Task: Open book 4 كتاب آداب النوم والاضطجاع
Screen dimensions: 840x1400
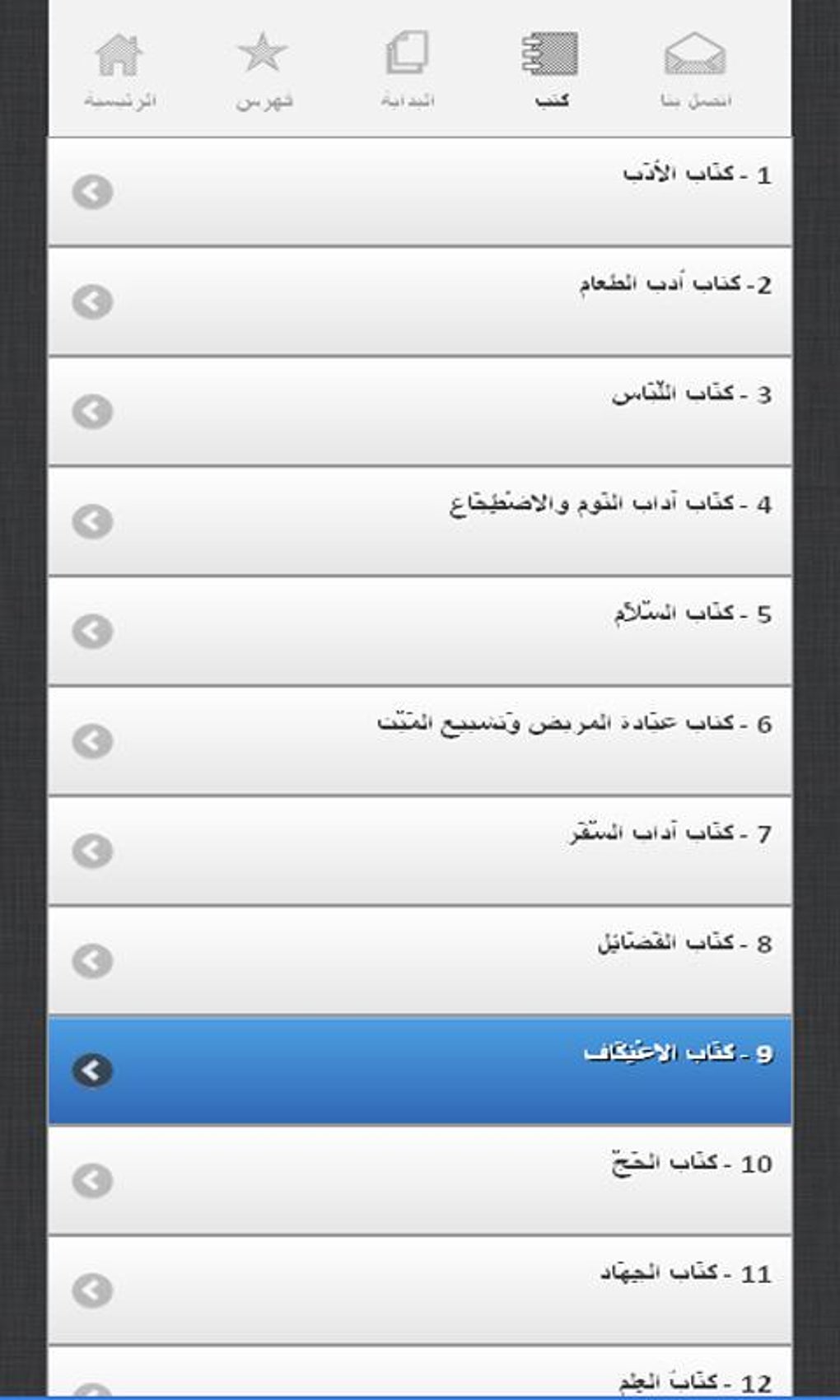Action: coord(420,520)
